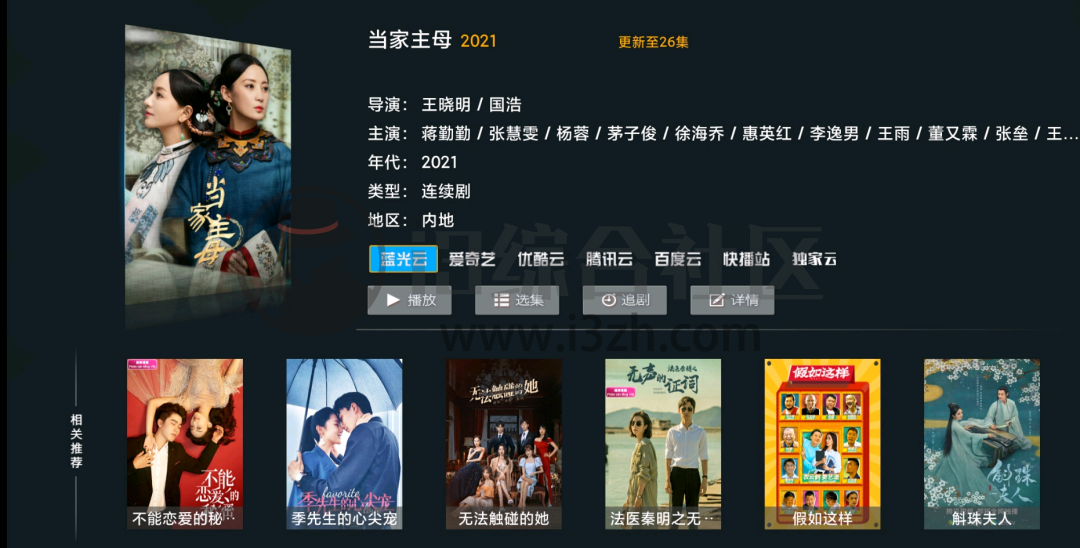This screenshot has width=1080, height=548.
Task: Open recommended show 季先生的心尖宠
Action: click(x=344, y=443)
